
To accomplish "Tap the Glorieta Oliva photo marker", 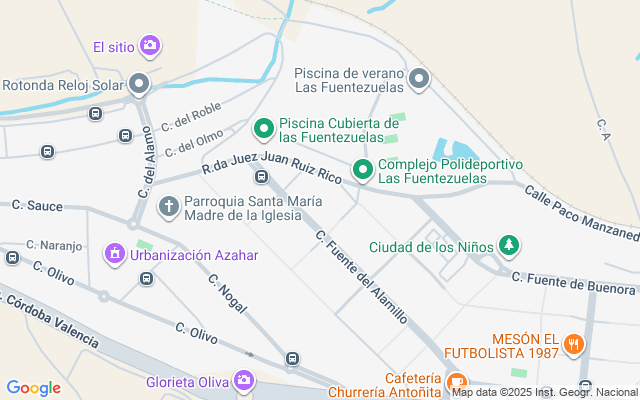I will 244,379.
